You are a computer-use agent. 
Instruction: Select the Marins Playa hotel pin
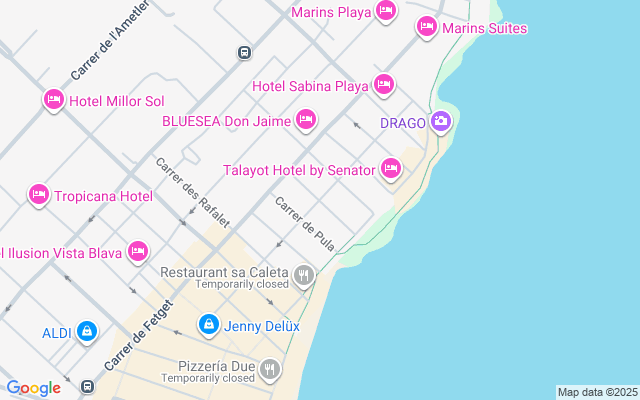(386, 11)
